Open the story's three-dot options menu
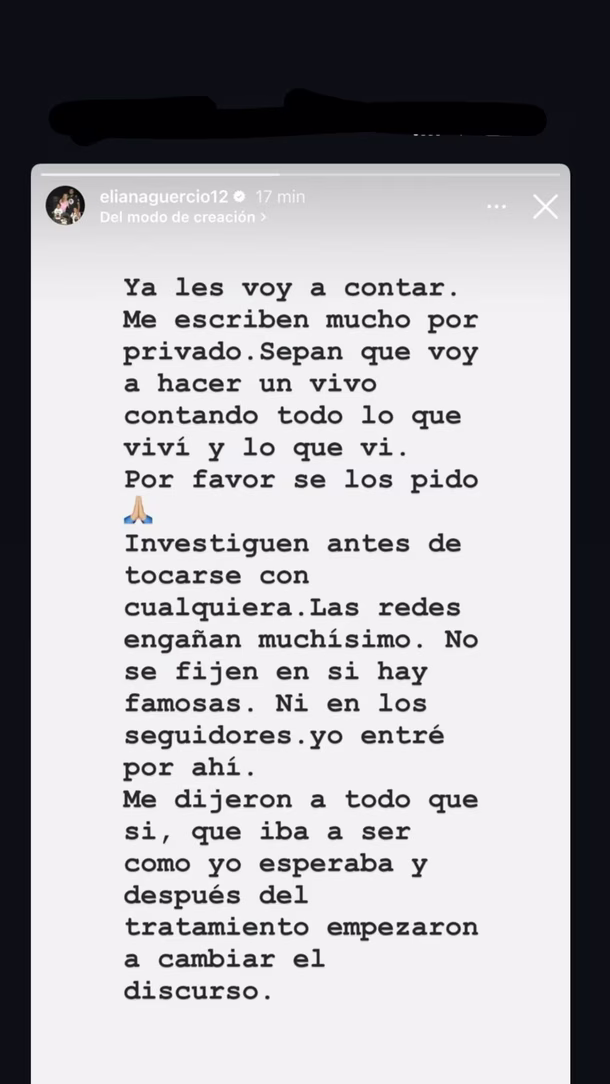 pyautogui.click(x=496, y=206)
